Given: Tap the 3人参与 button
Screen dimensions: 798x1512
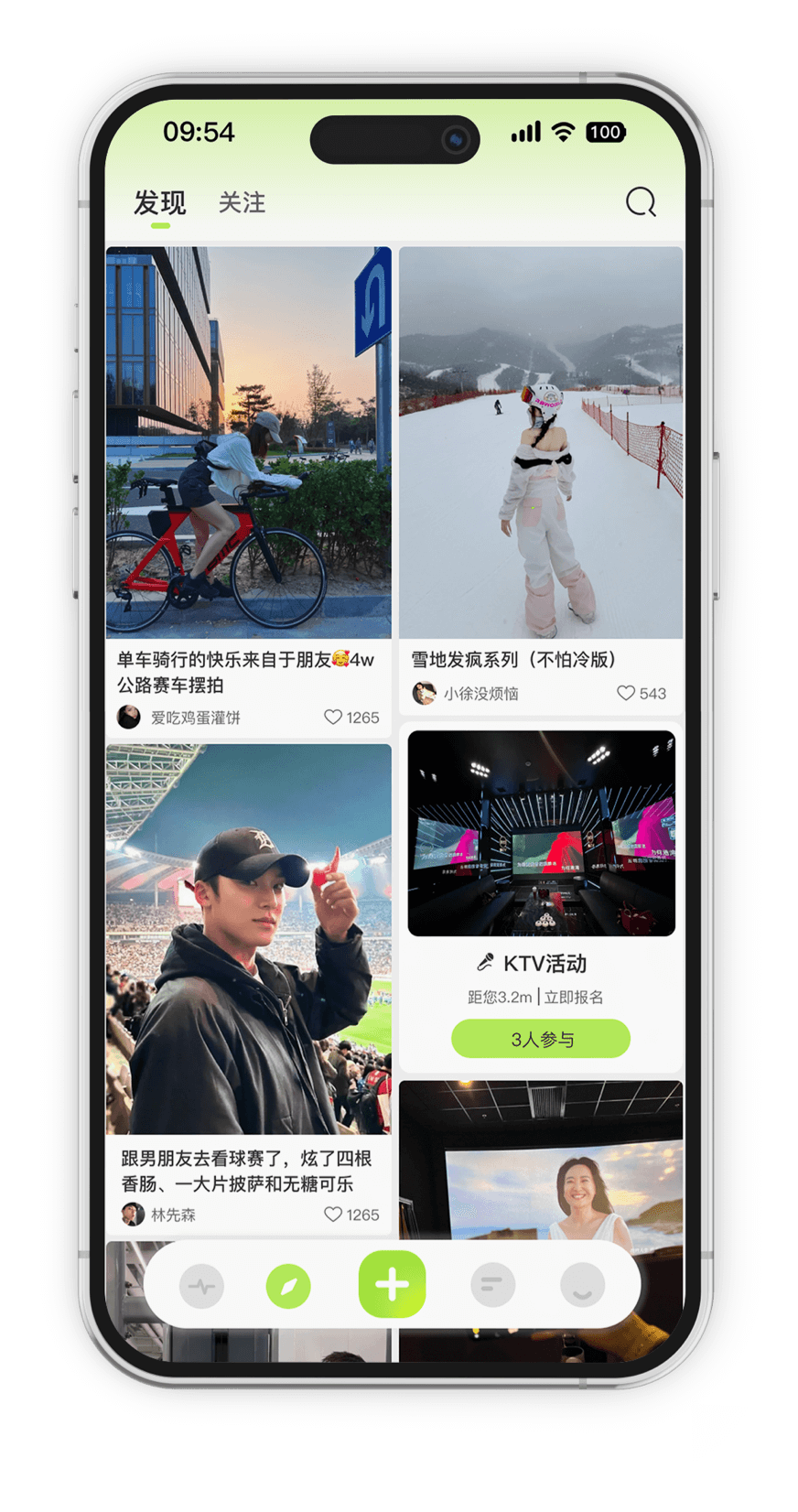Looking at the screenshot, I should point(541,1039).
